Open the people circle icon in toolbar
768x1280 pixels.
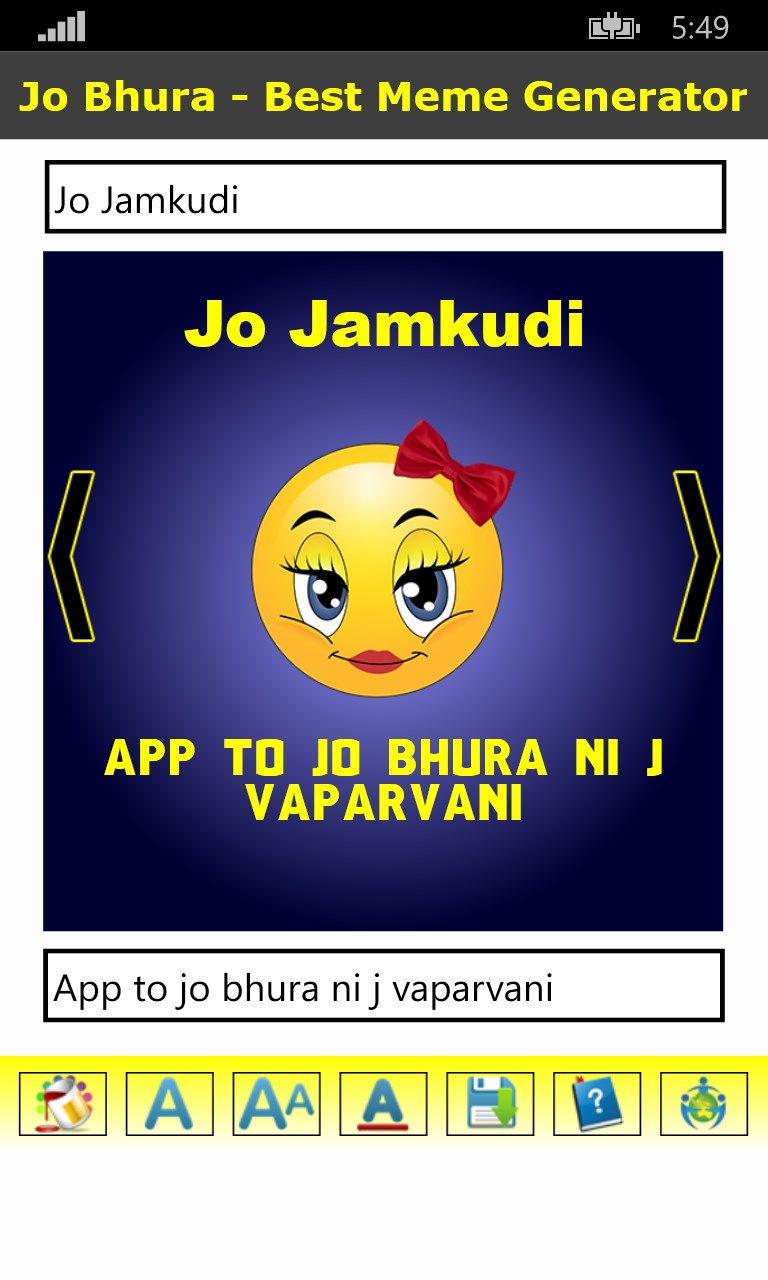click(x=704, y=1104)
